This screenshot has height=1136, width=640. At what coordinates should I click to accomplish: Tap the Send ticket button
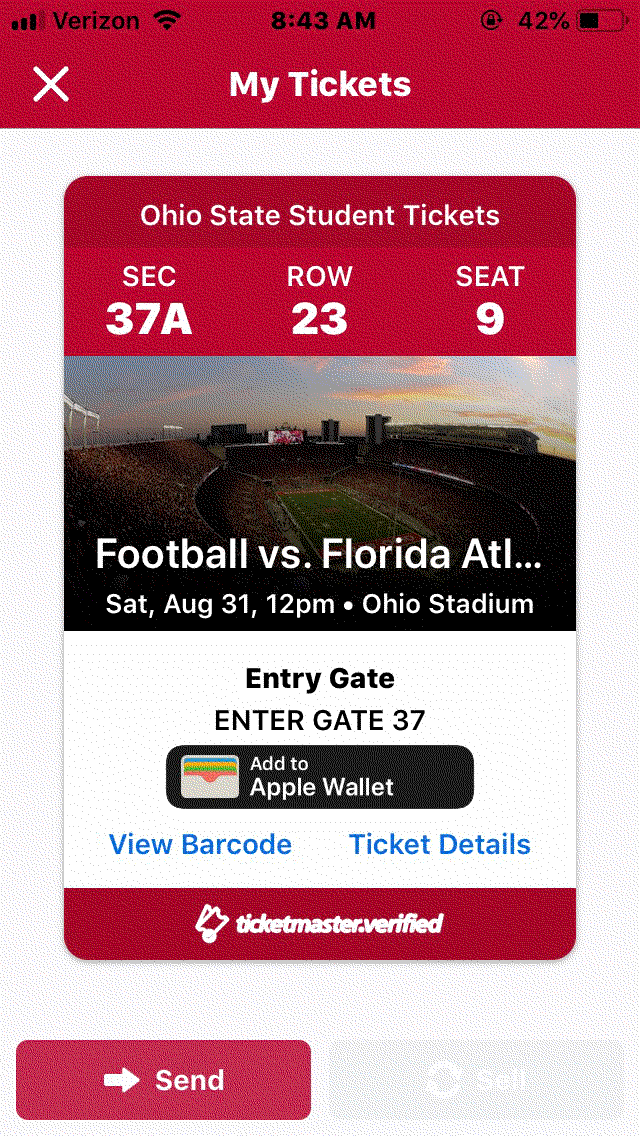[x=164, y=1080]
